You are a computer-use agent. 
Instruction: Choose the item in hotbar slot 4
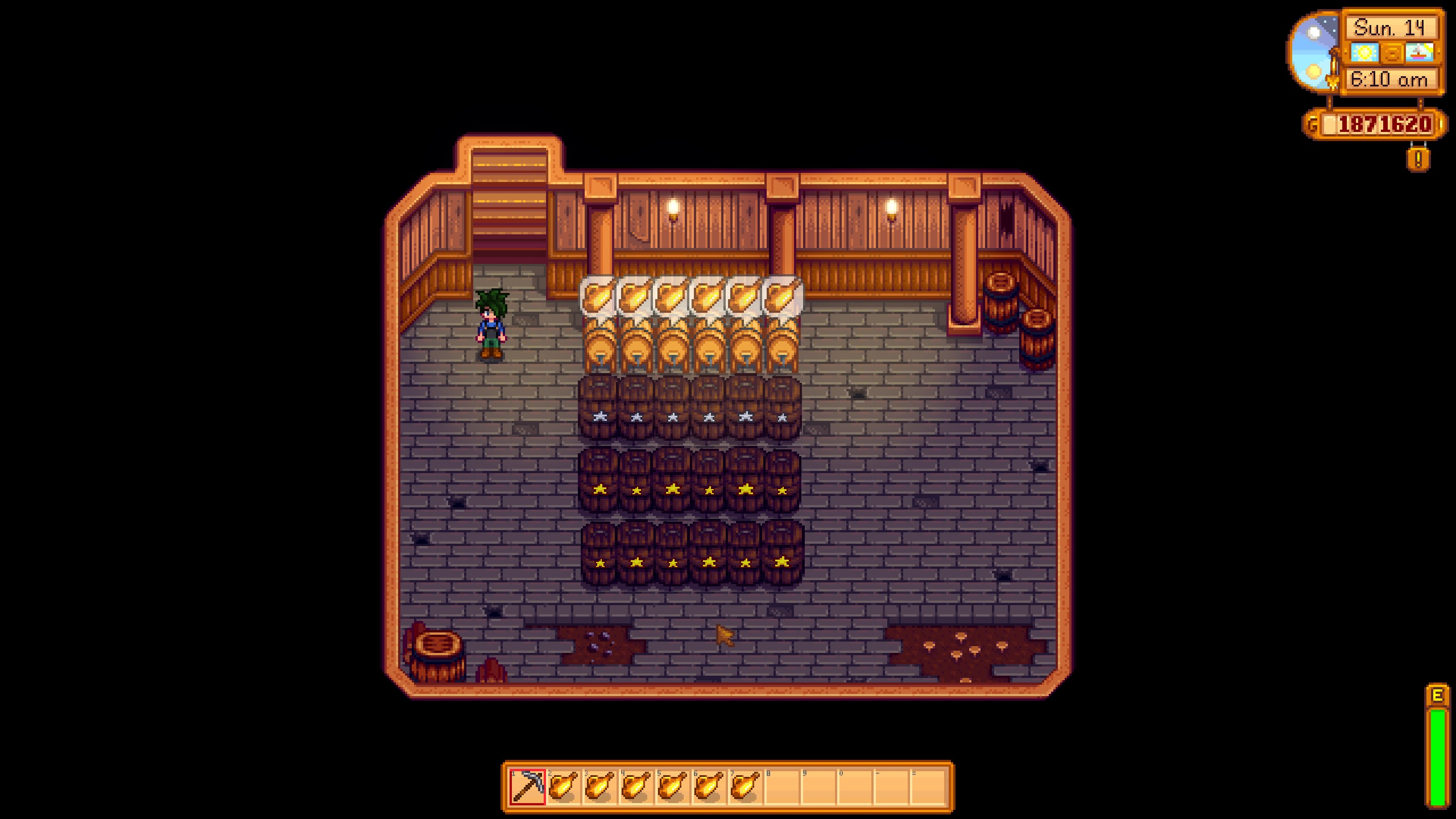(x=636, y=787)
